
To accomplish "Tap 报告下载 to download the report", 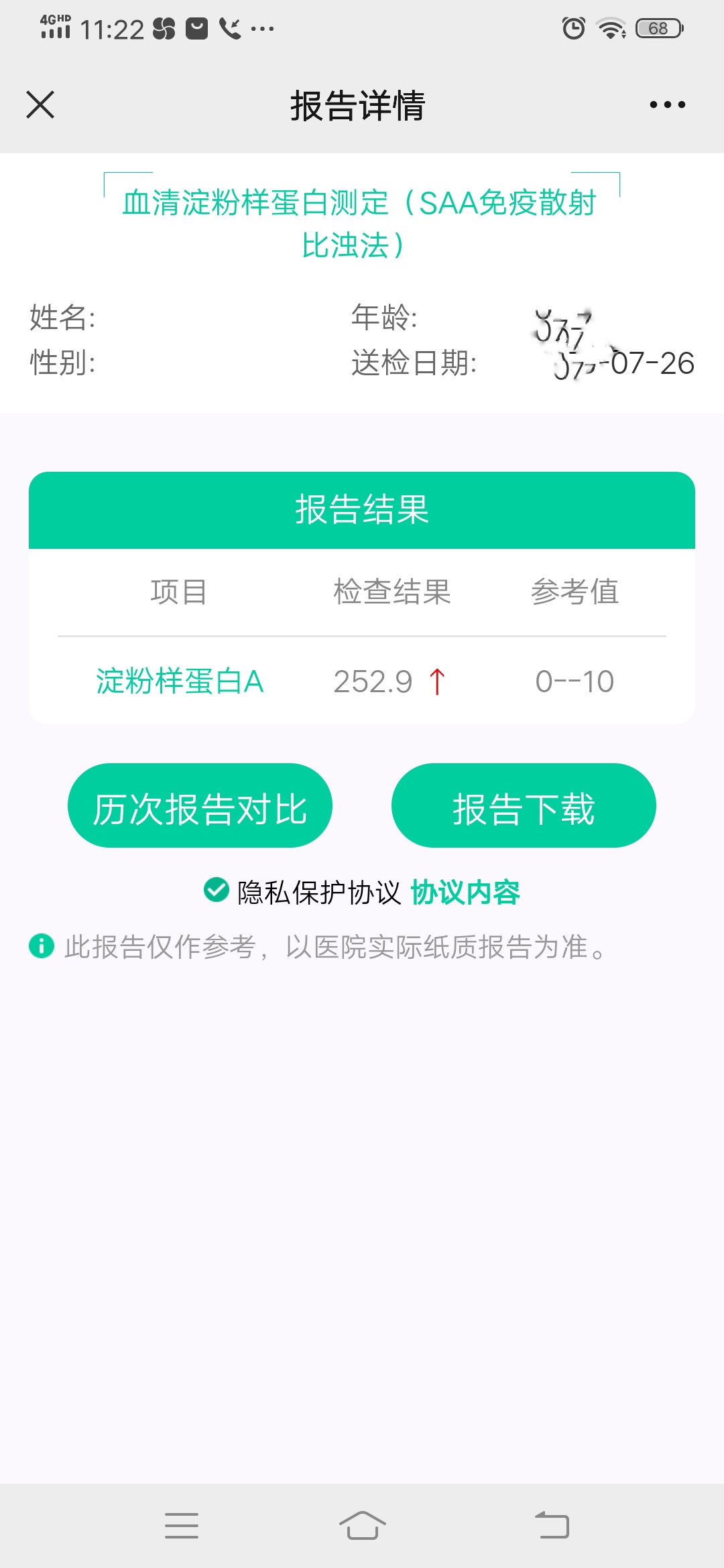I will click(524, 805).
